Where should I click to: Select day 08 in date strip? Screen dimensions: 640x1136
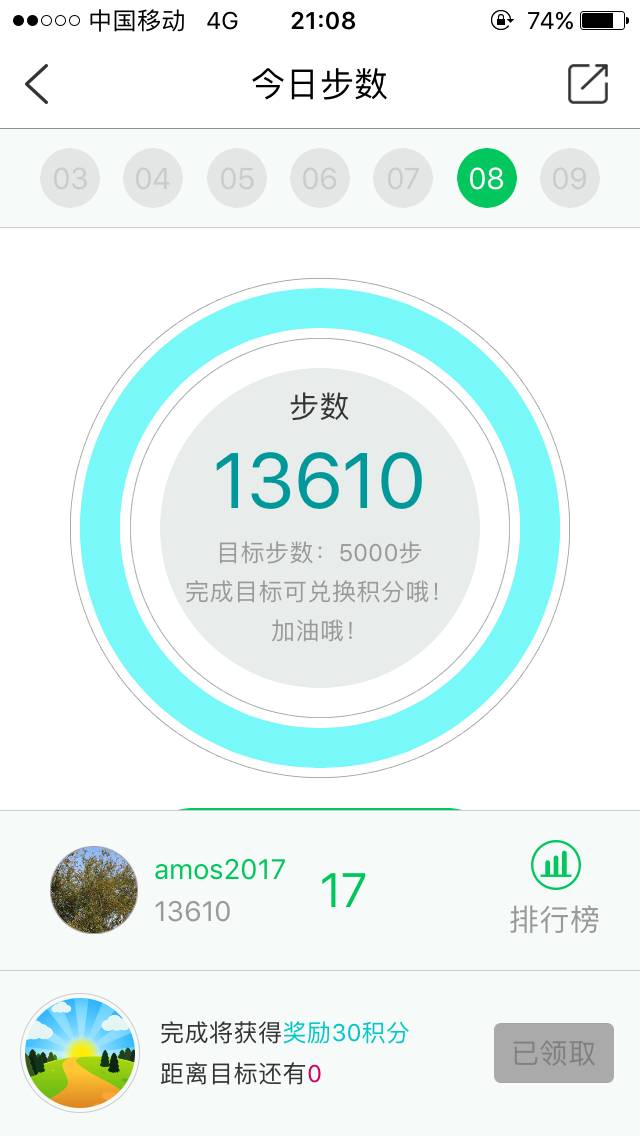[x=486, y=179]
